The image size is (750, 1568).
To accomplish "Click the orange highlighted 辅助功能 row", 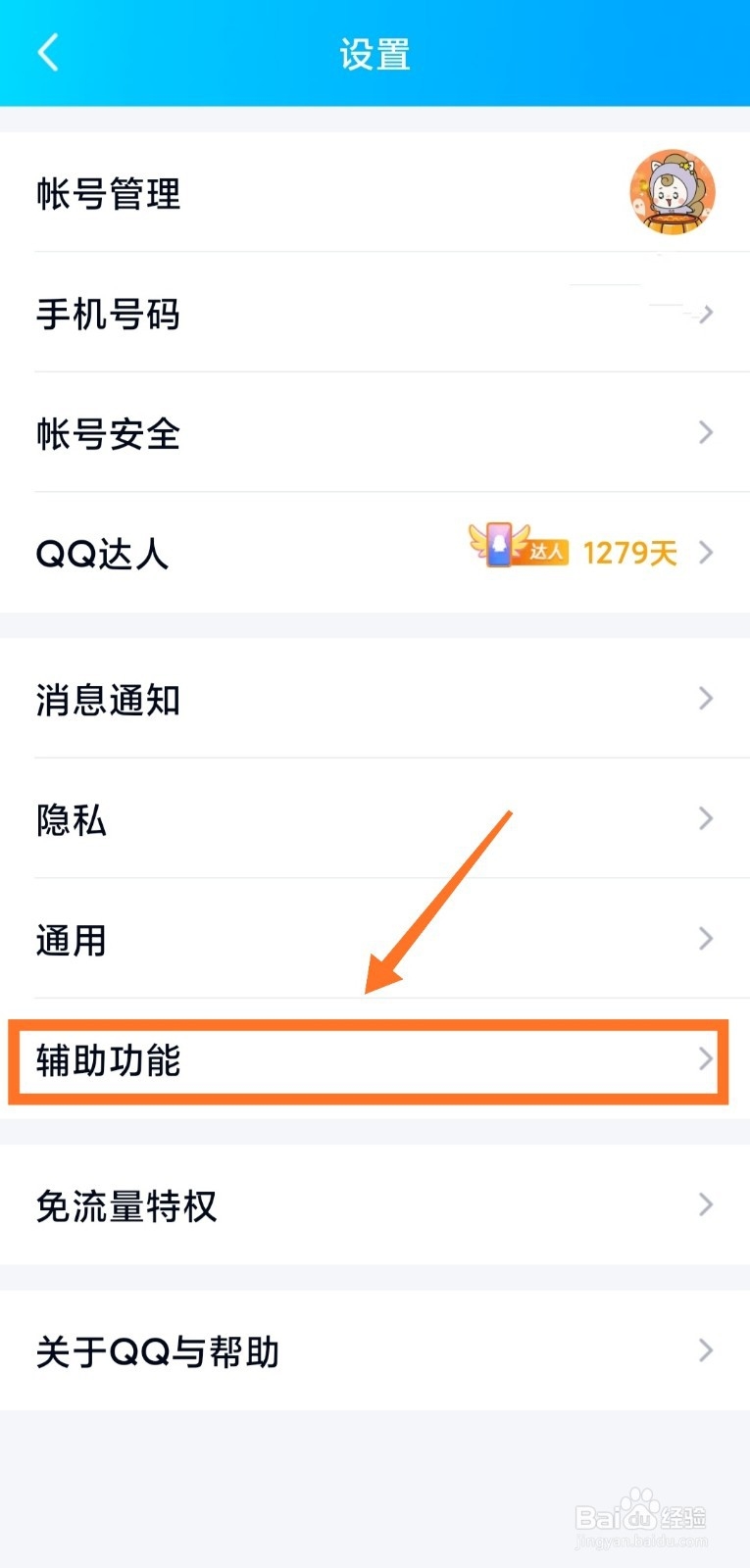I will coord(373,1061).
